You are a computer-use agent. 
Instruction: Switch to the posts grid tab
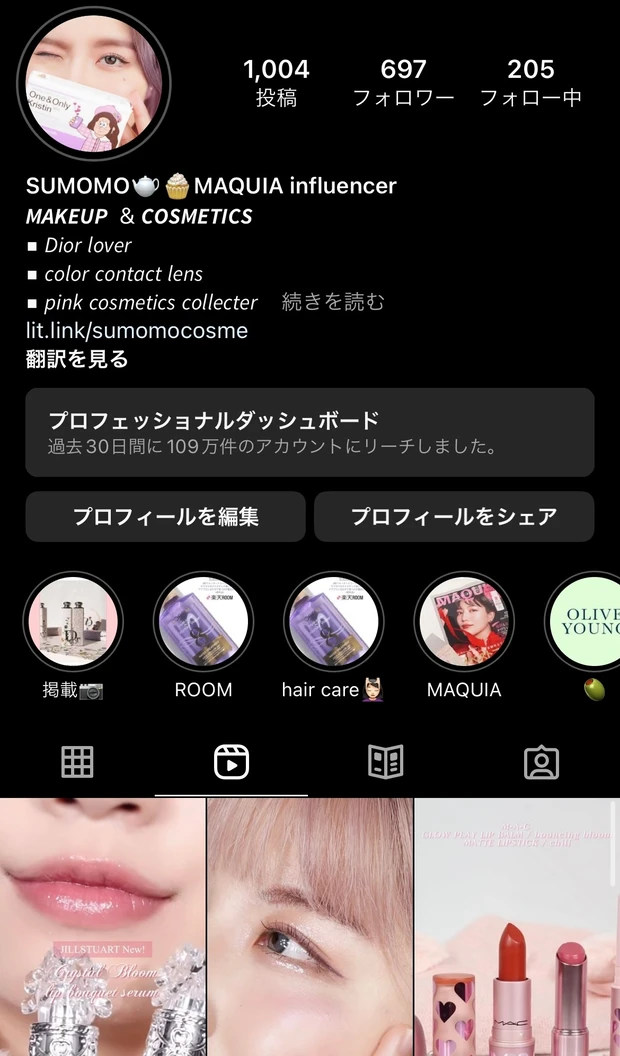[x=77, y=762]
